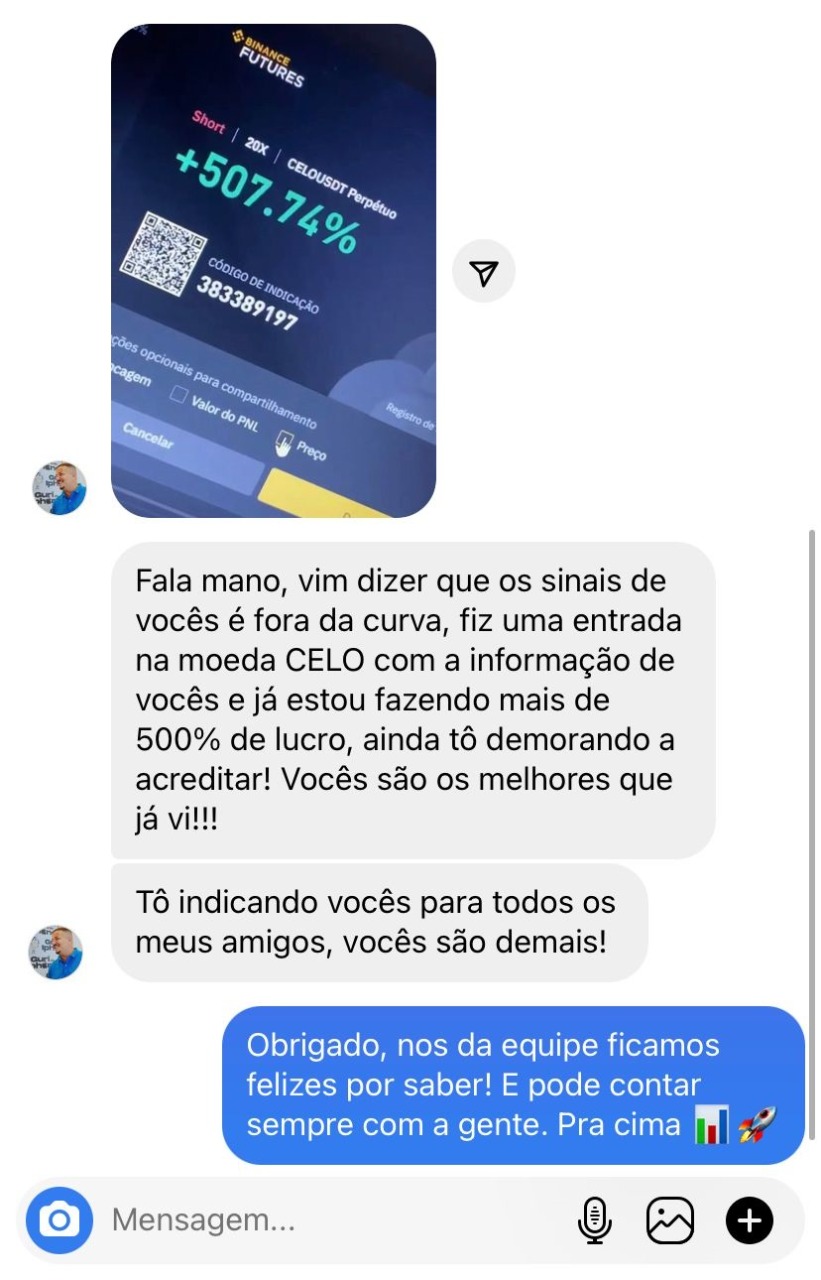This screenshot has width=821, height=1280.
Task: Tap the avatar beside "Tô indicando vocês" message
Action: 56,952
